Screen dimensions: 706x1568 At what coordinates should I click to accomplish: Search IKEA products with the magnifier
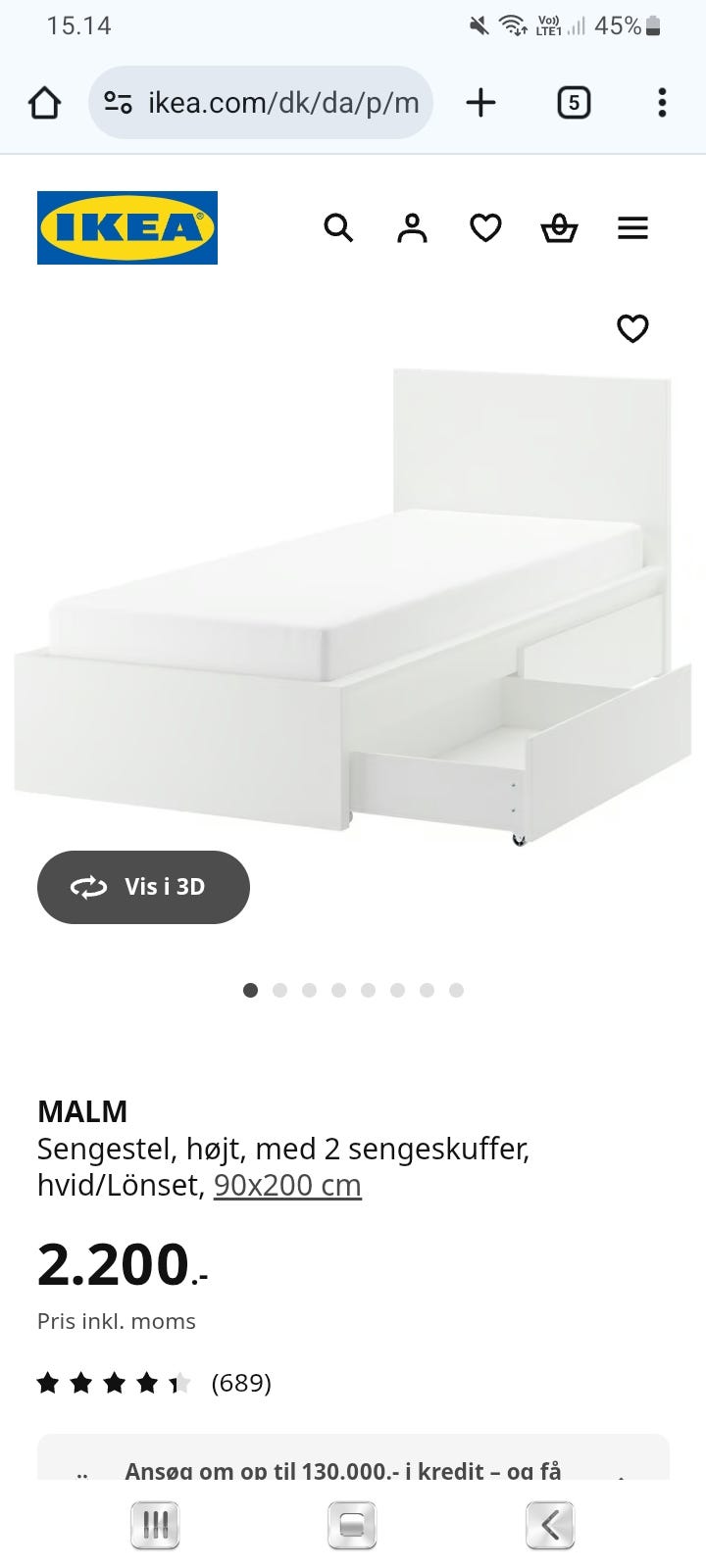pos(338,228)
